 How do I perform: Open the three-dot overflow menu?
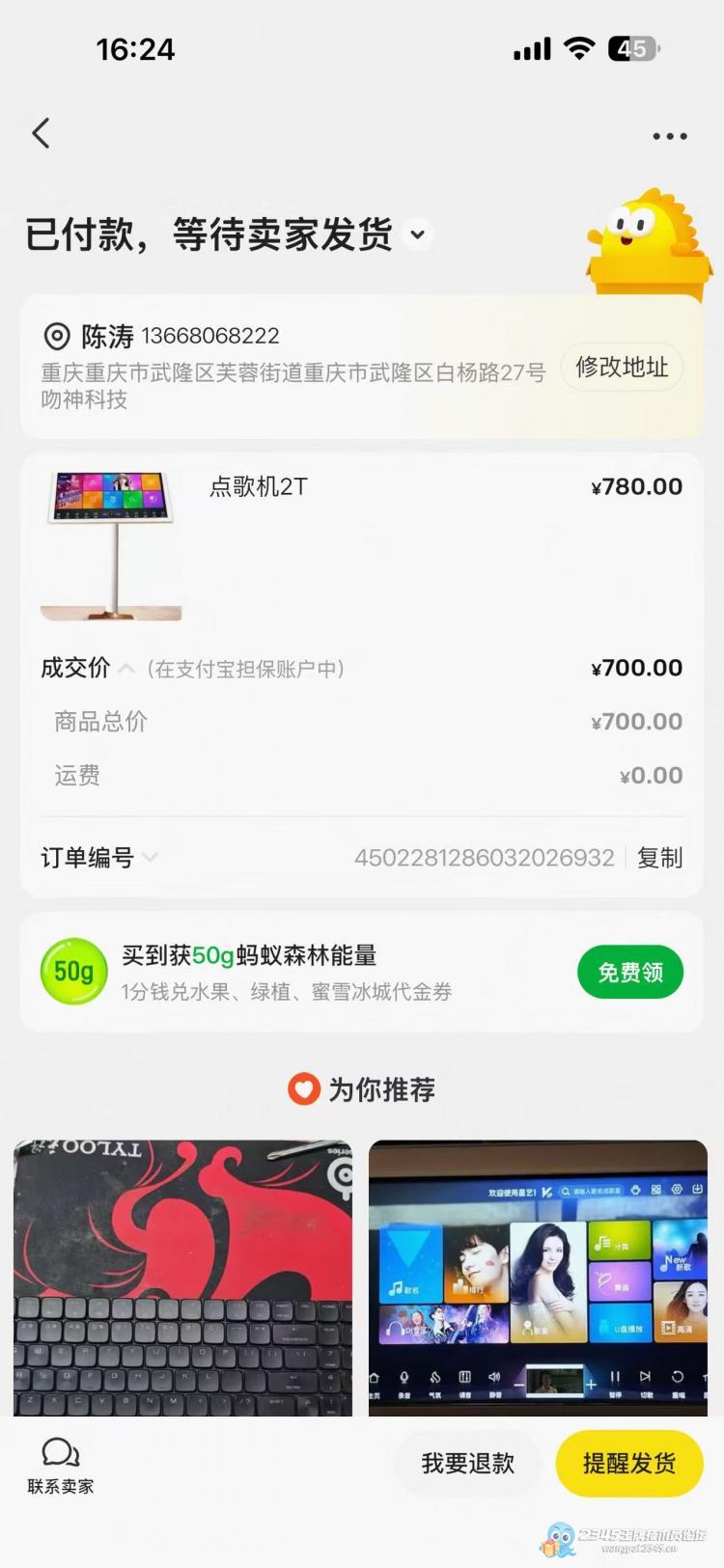(x=669, y=136)
